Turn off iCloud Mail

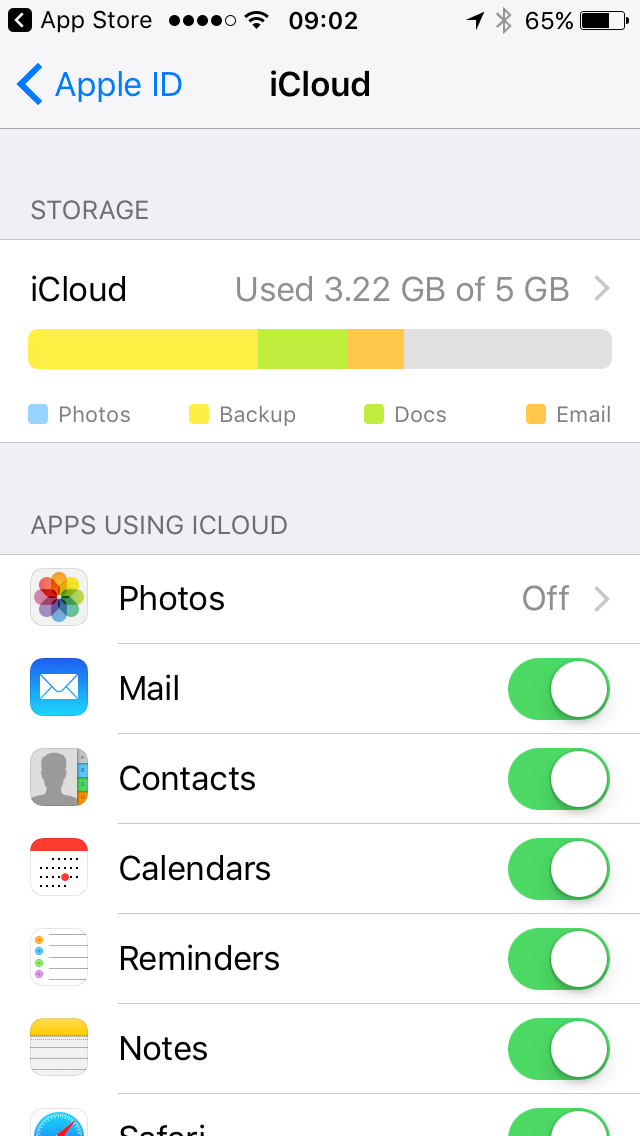[559, 689]
